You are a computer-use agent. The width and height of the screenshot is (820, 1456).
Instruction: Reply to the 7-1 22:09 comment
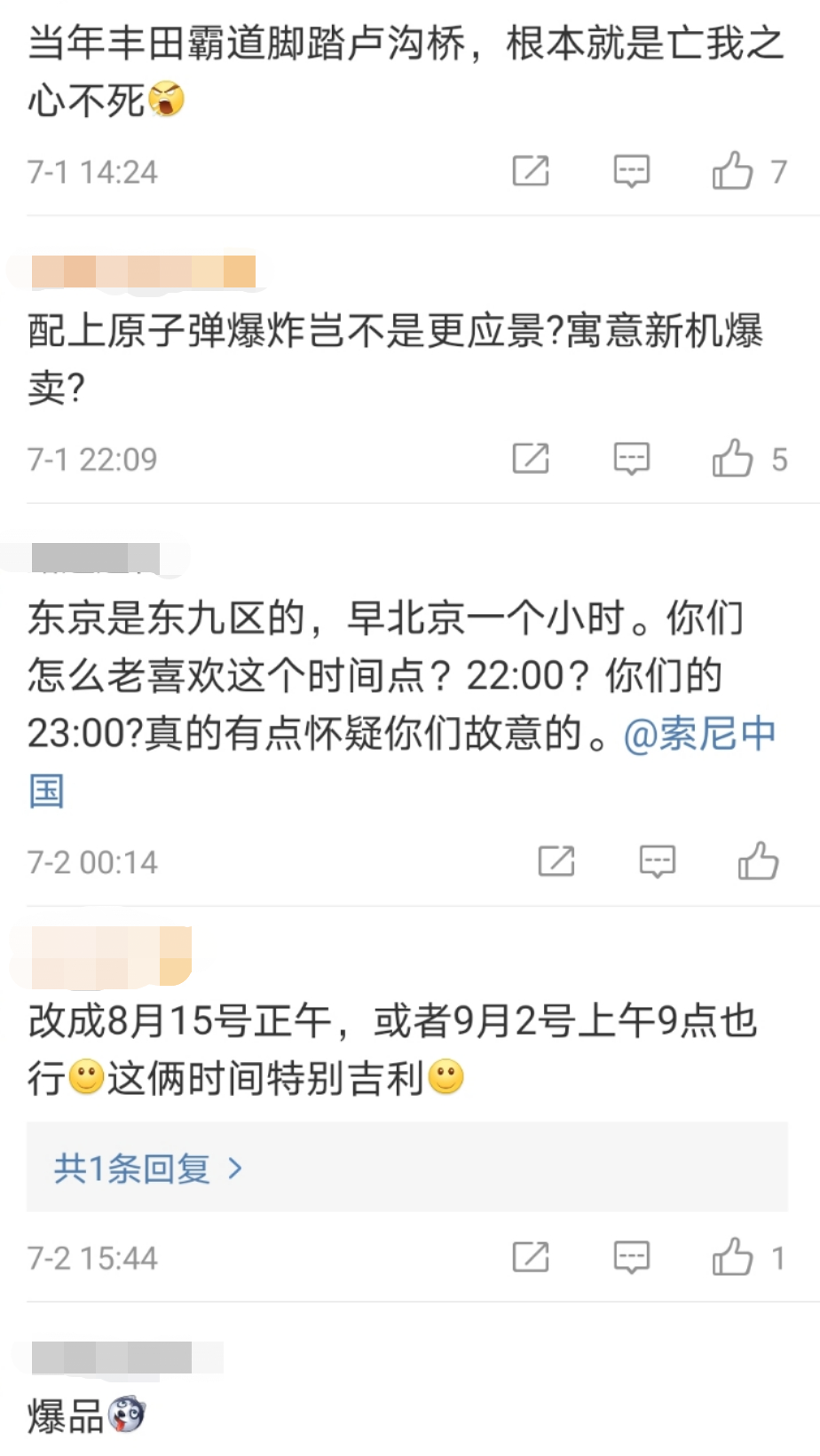(632, 459)
